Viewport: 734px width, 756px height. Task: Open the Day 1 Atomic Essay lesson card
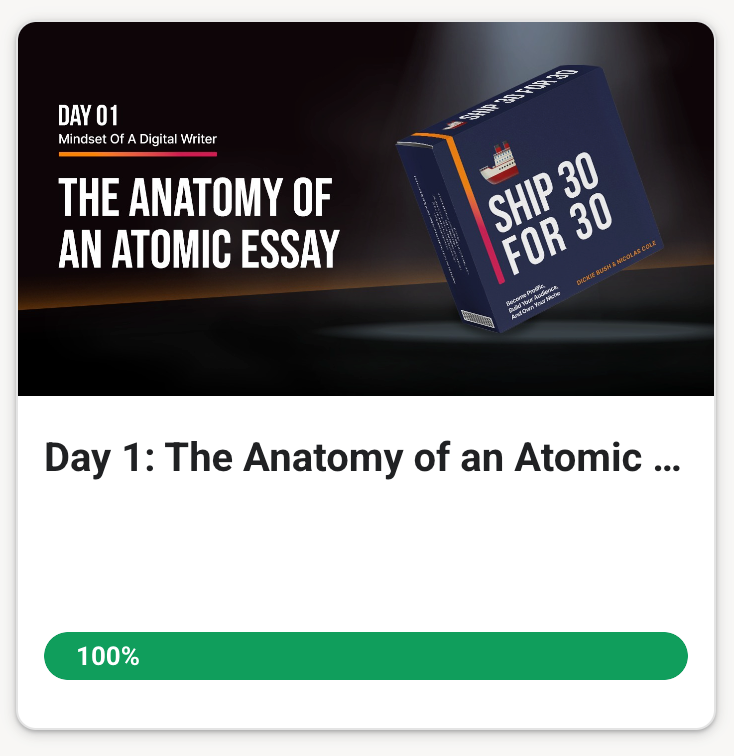362,458
